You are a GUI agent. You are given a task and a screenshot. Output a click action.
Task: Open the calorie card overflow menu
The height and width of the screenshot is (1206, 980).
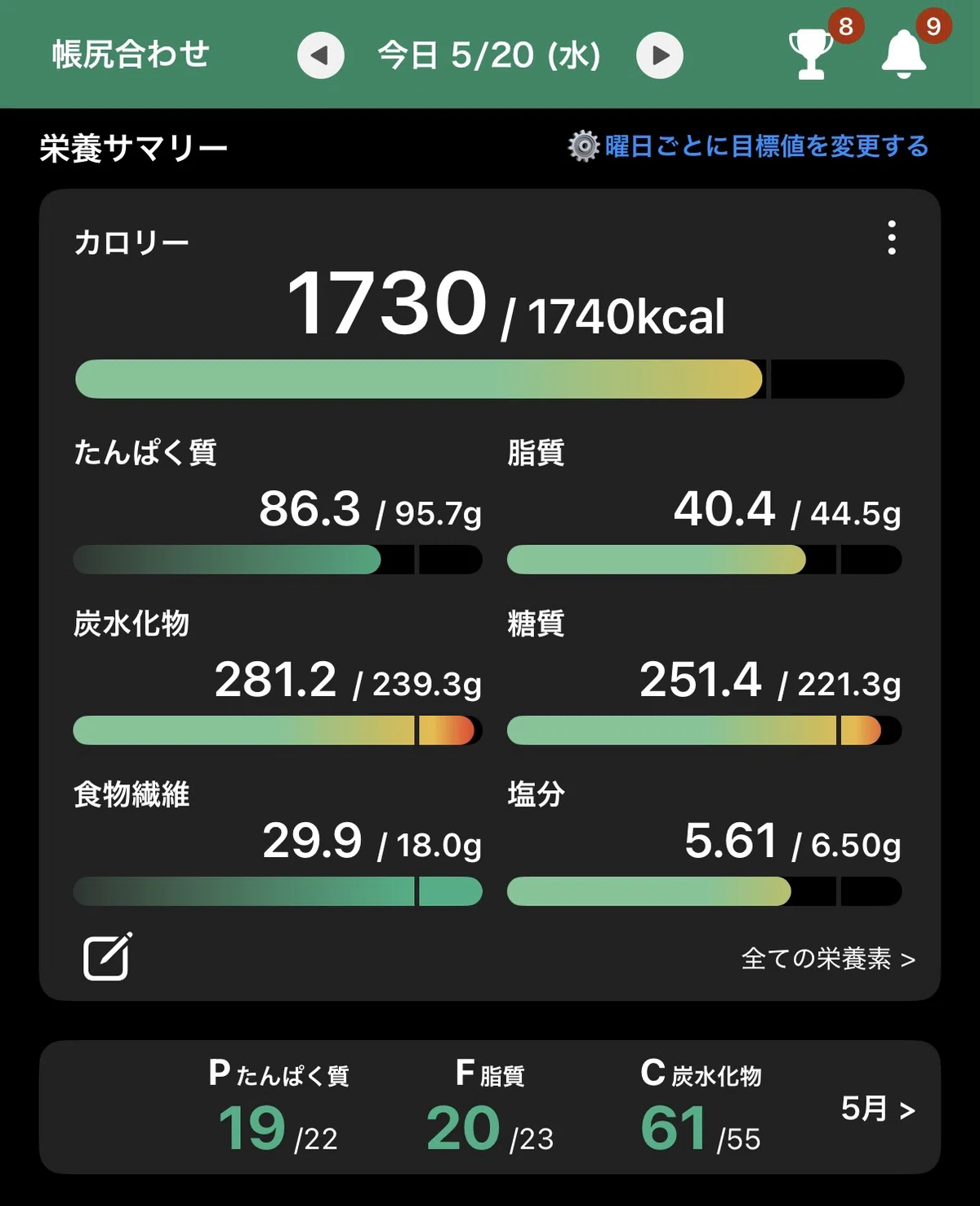click(x=892, y=238)
